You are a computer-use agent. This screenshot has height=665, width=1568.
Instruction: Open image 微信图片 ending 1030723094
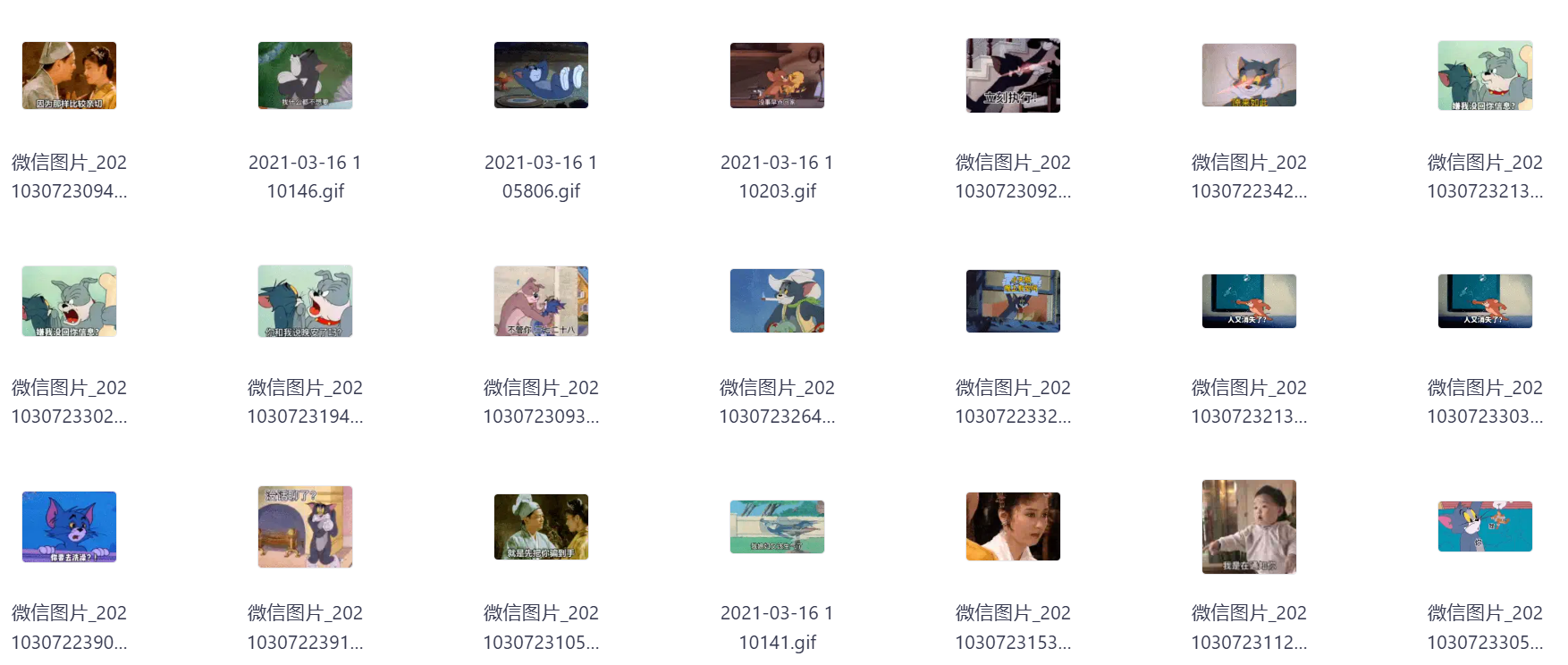pyautogui.click(x=69, y=76)
